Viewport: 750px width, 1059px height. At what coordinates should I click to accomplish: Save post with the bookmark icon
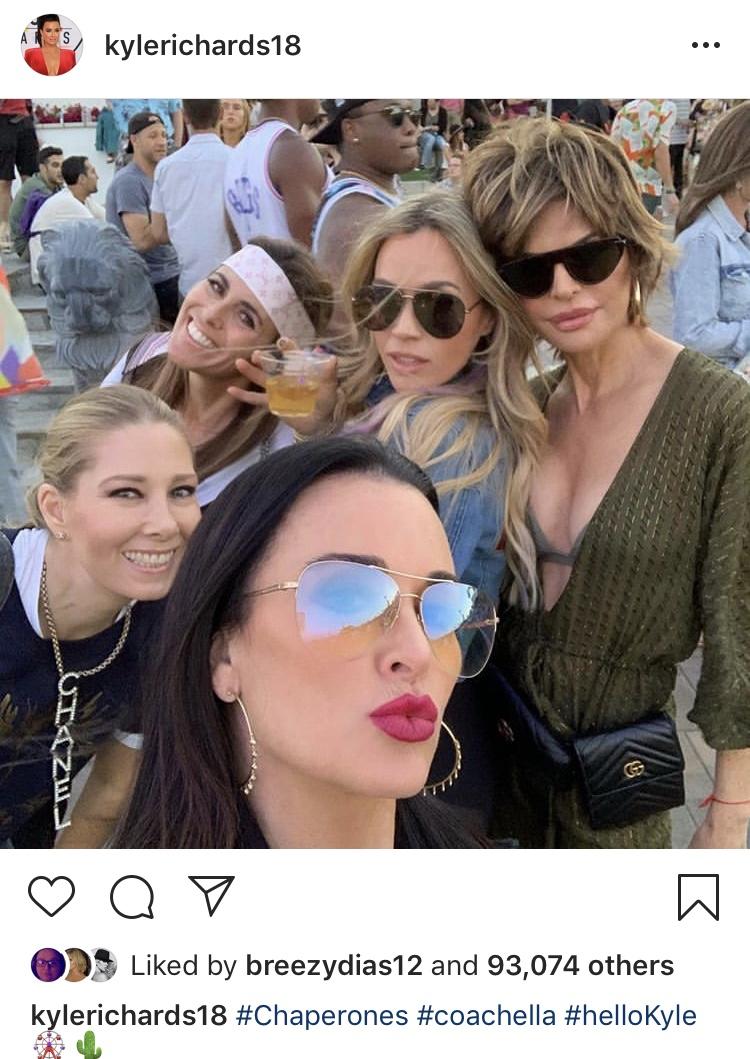coord(698,896)
